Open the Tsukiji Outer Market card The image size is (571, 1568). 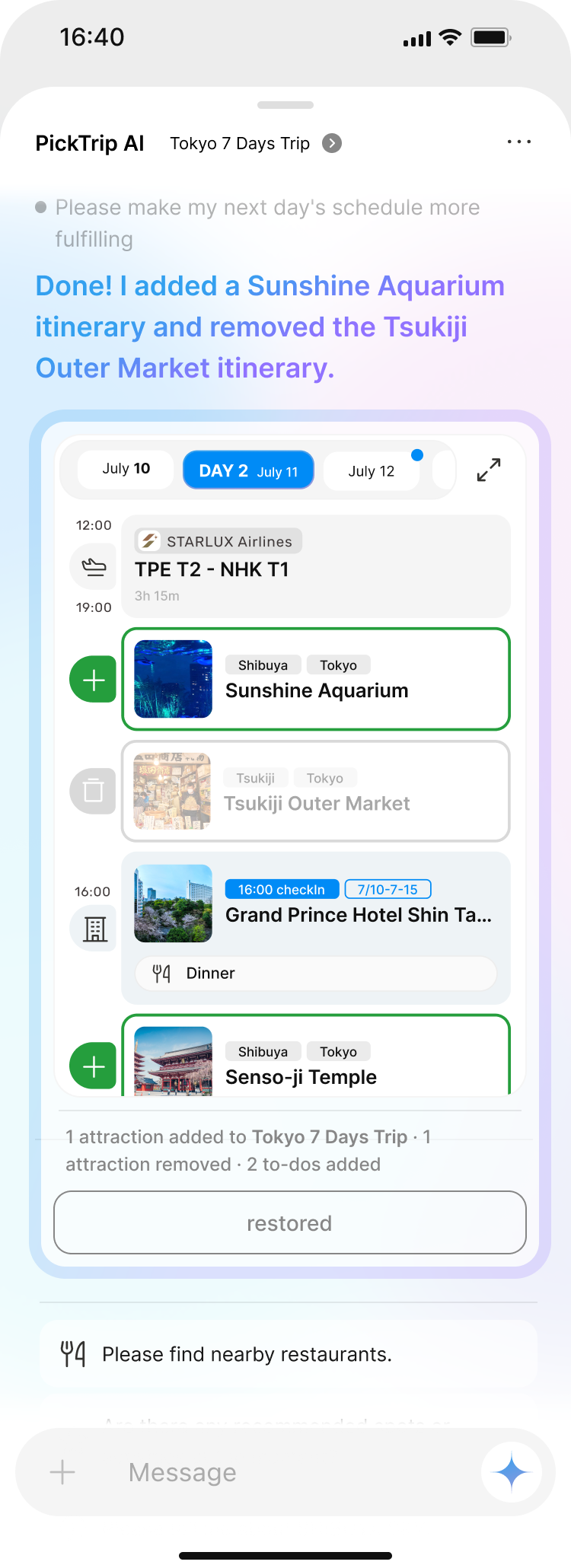tap(315, 792)
